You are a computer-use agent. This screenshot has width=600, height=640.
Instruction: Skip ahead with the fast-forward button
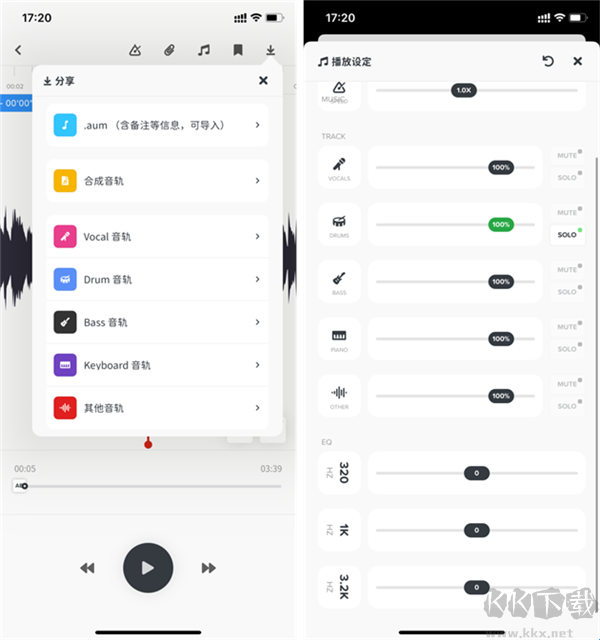click(x=209, y=568)
